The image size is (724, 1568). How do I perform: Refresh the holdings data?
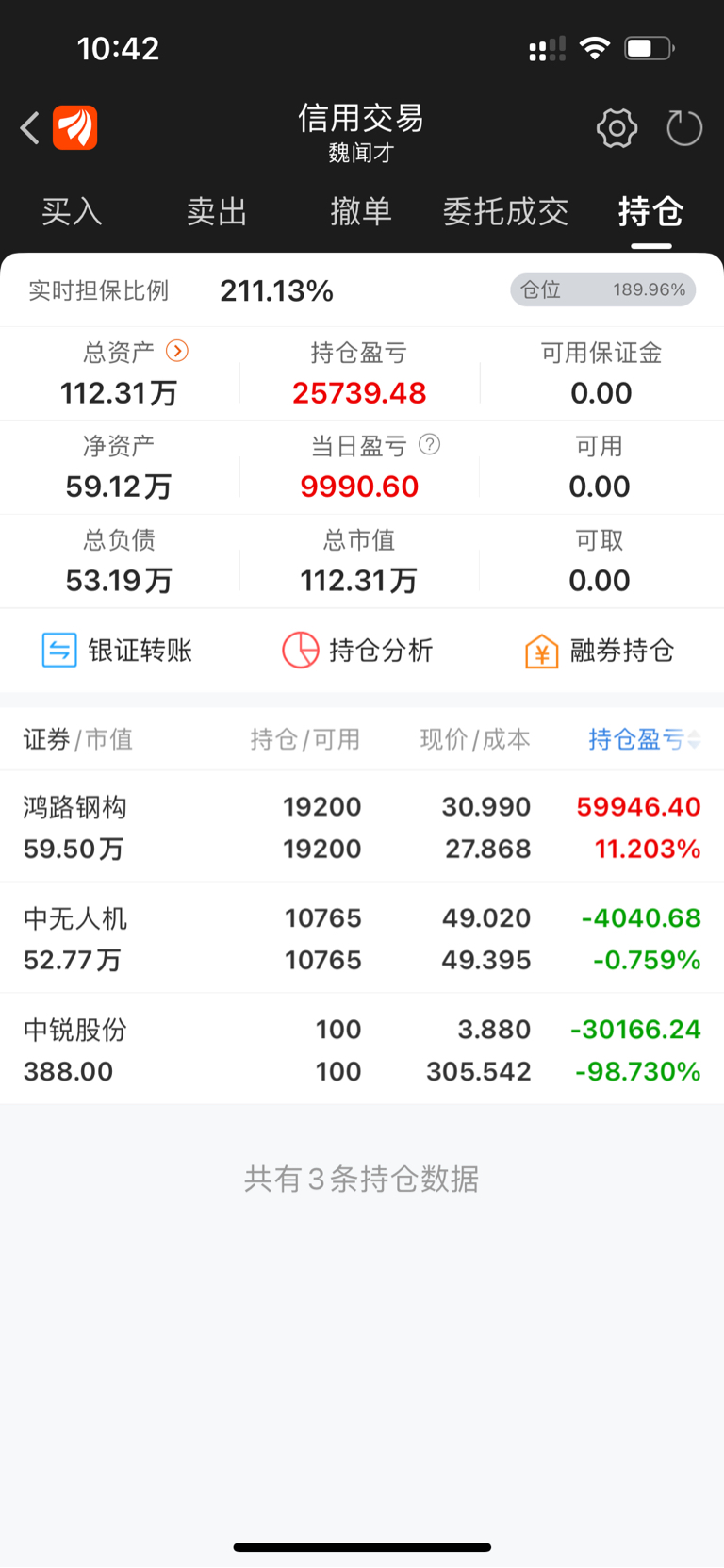(x=684, y=128)
